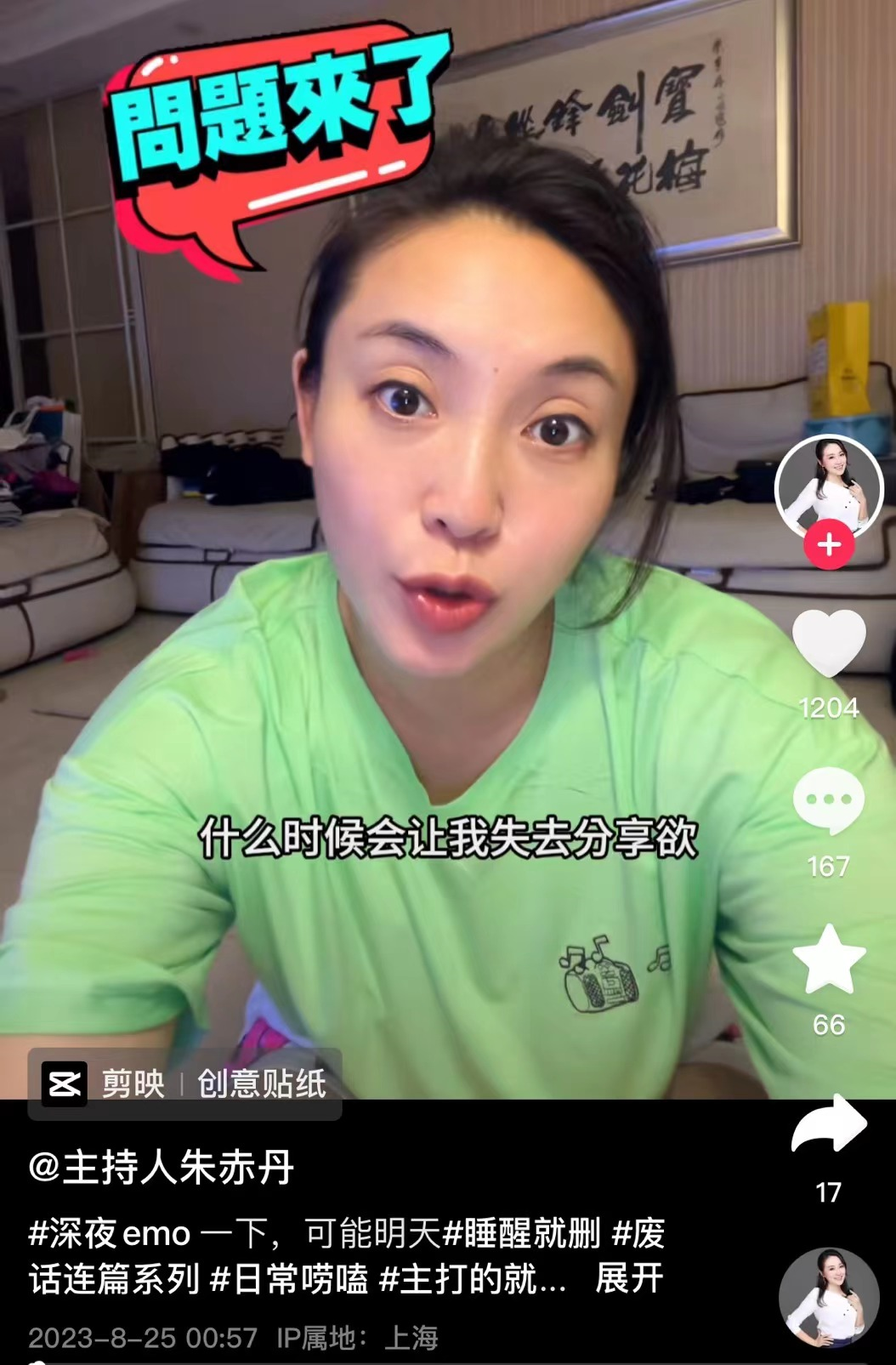Open the comments section
The height and width of the screenshot is (1365, 896).
point(829,801)
